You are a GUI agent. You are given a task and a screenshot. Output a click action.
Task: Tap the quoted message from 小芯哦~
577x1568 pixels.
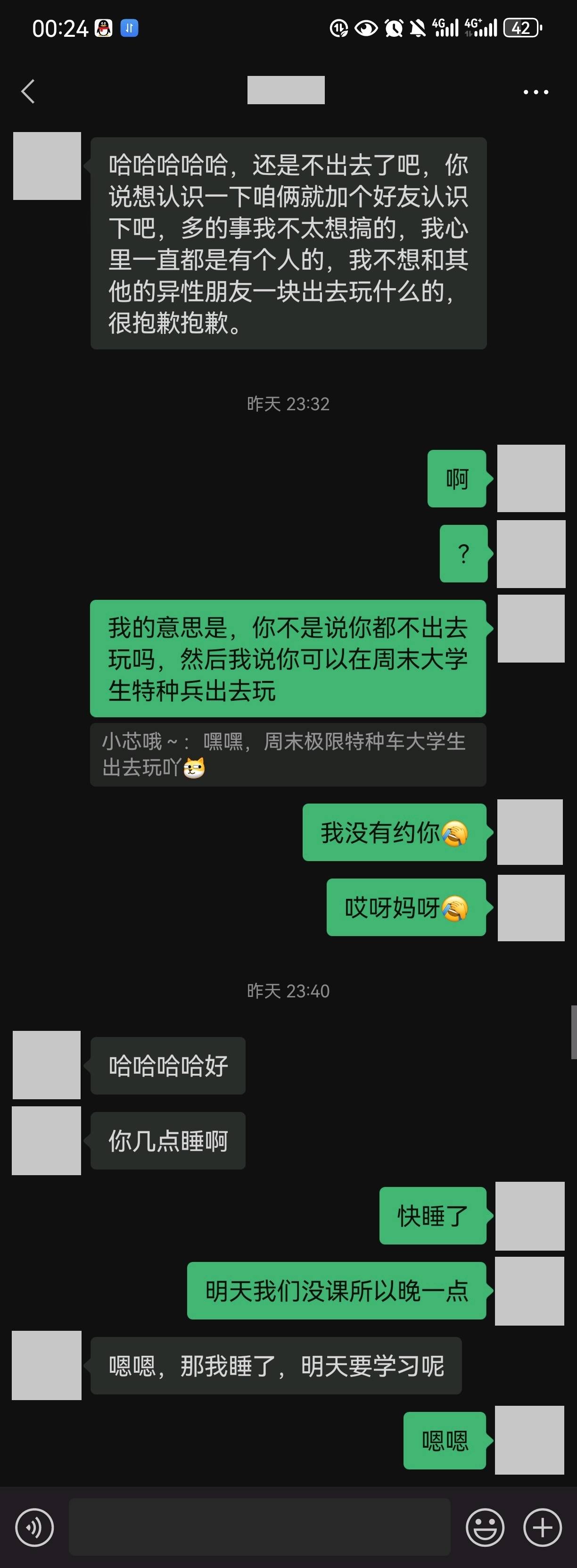click(x=288, y=754)
